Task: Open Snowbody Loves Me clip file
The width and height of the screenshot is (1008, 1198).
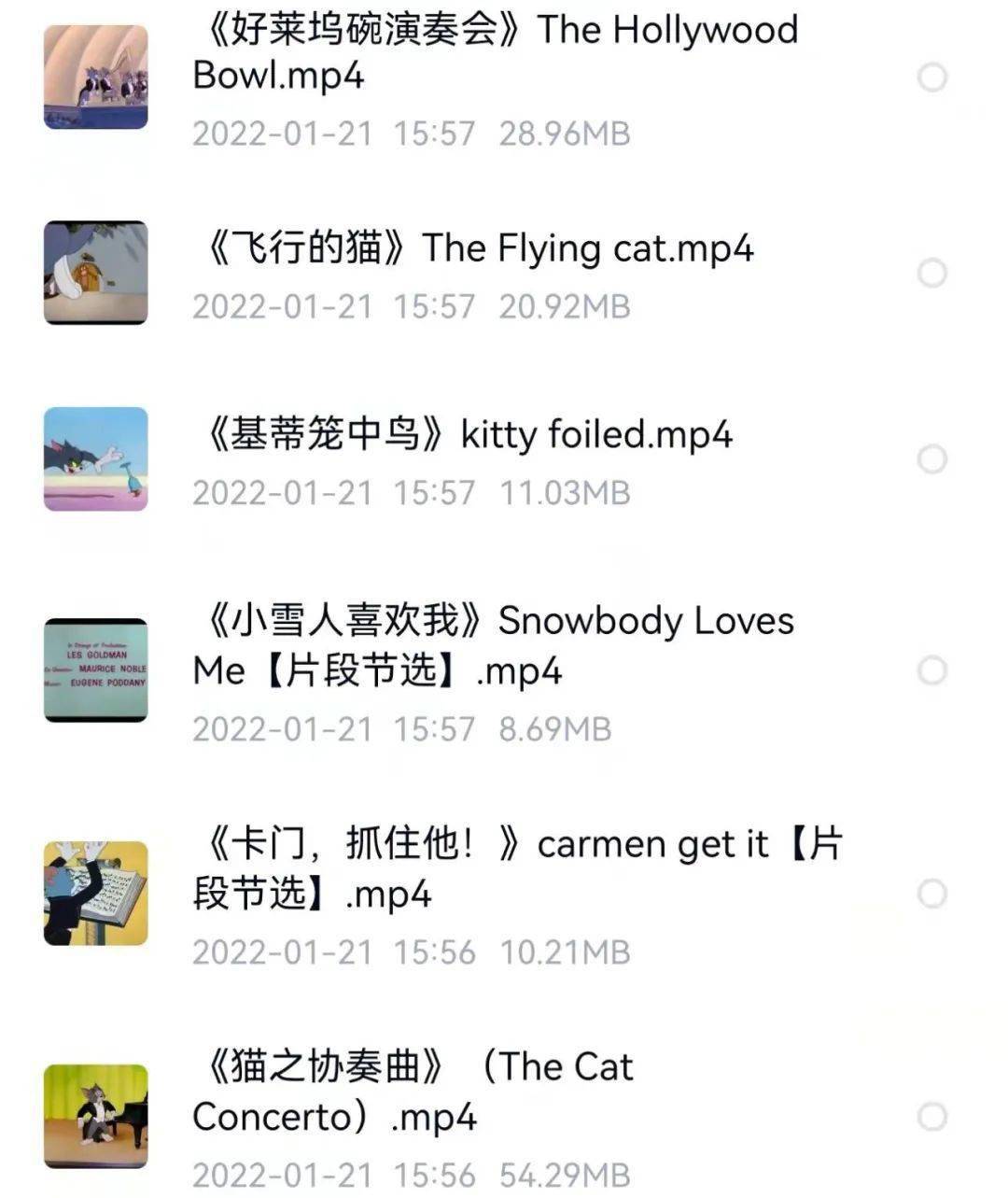Action: click(493, 646)
